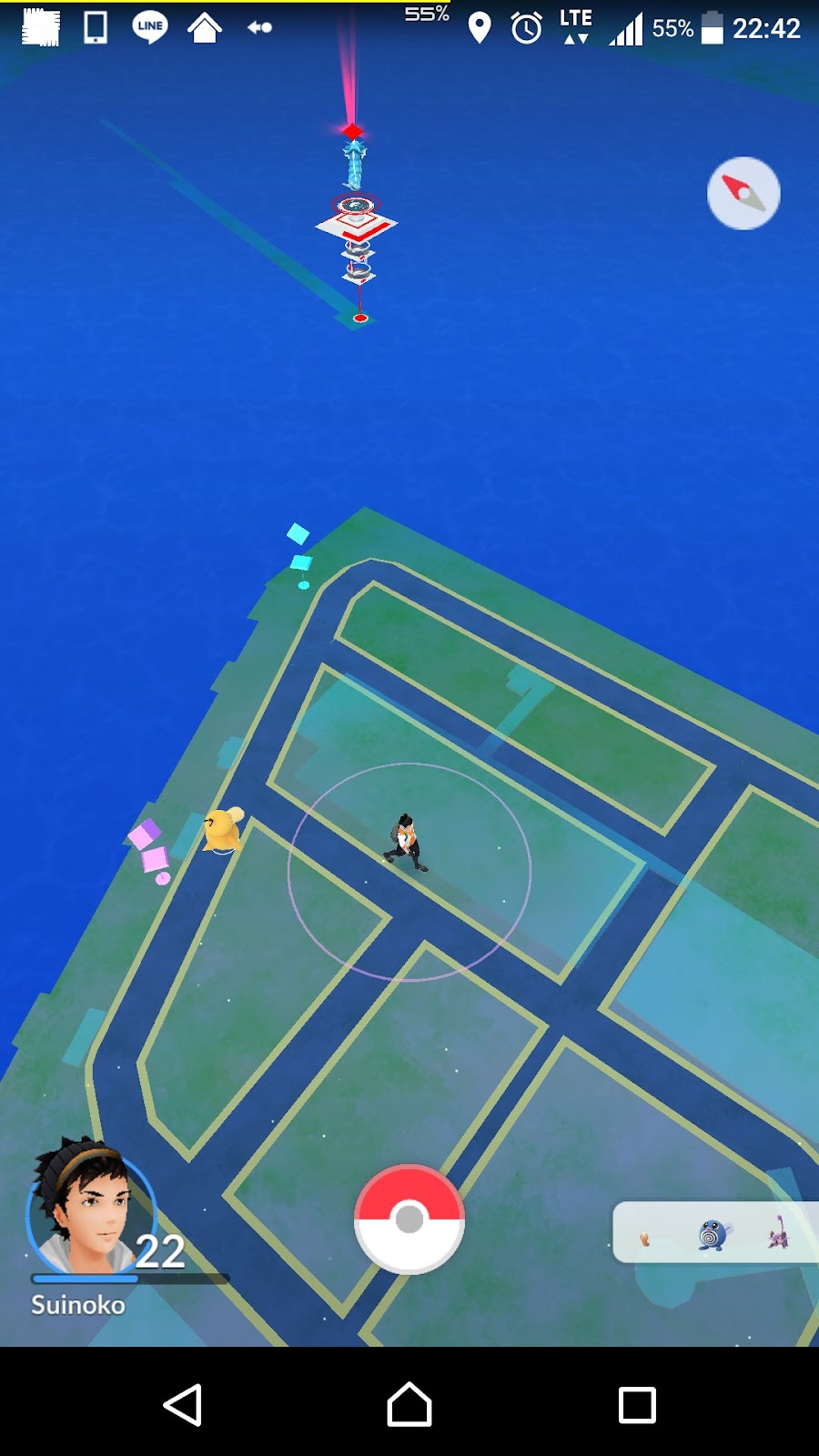Image resolution: width=819 pixels, height=1456 pixels.
Task: Select the purple PokéStop by the road
Action: click(151, 848)
